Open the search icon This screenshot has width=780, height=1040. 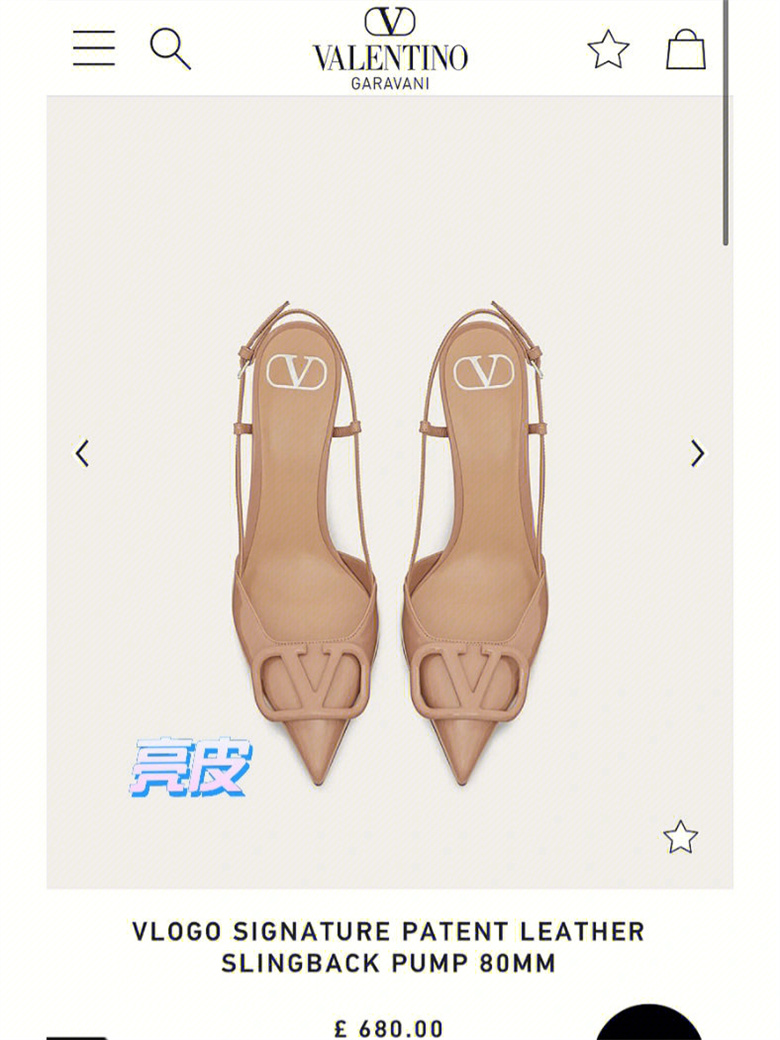[170, 48]
